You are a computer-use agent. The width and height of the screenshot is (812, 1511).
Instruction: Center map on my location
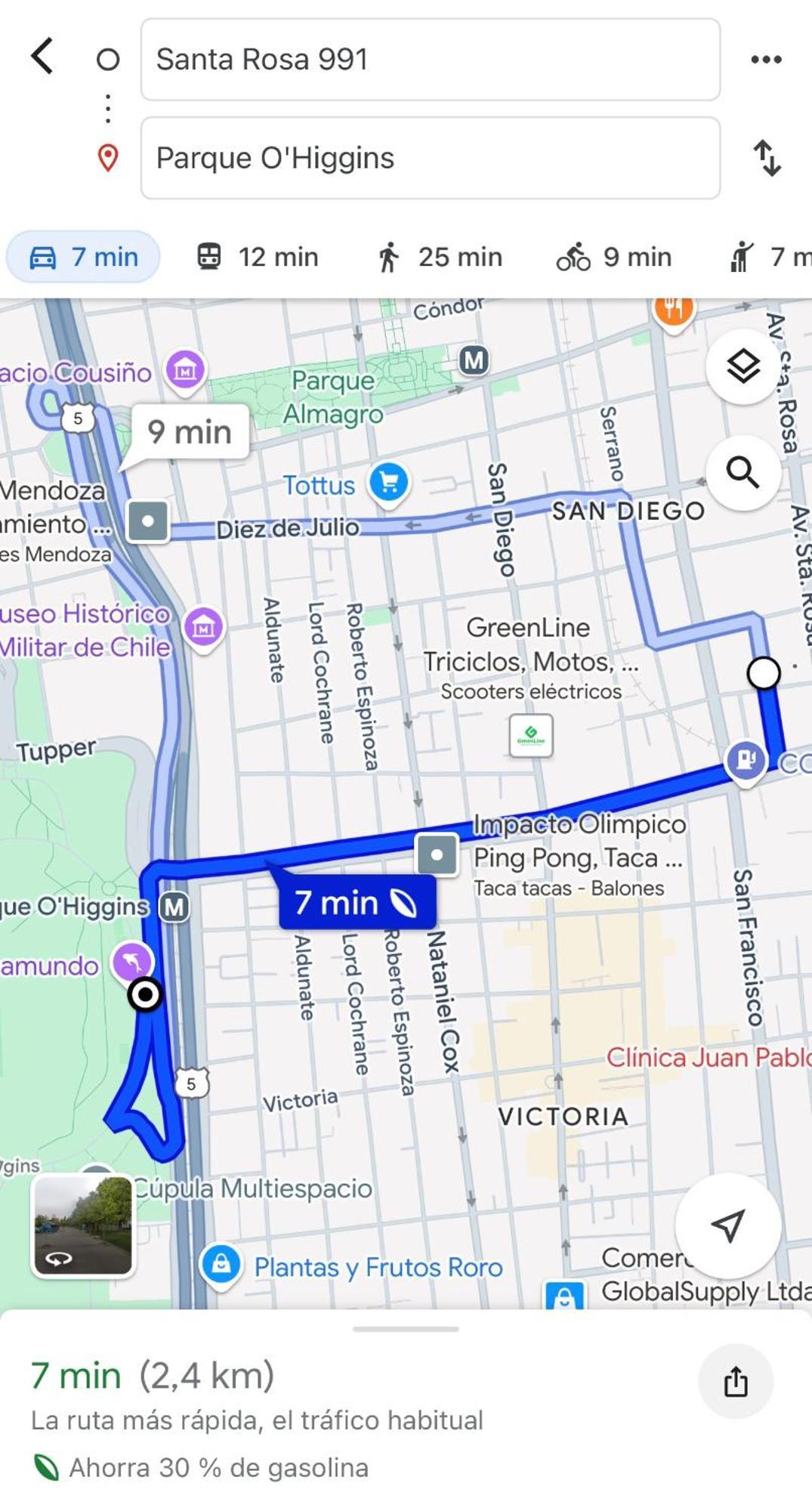(727, 1225)
